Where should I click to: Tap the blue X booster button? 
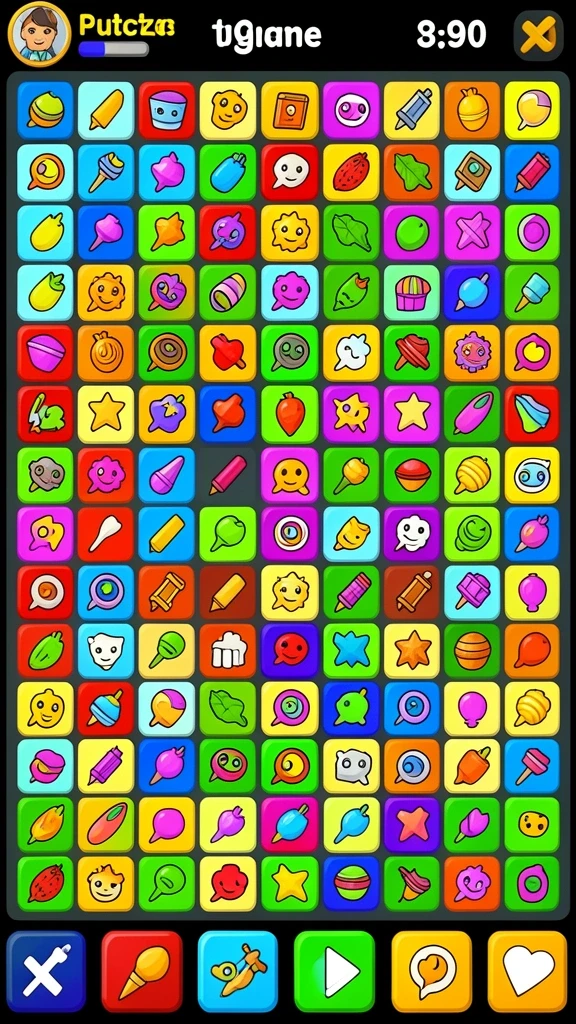[x=46, y=970]
